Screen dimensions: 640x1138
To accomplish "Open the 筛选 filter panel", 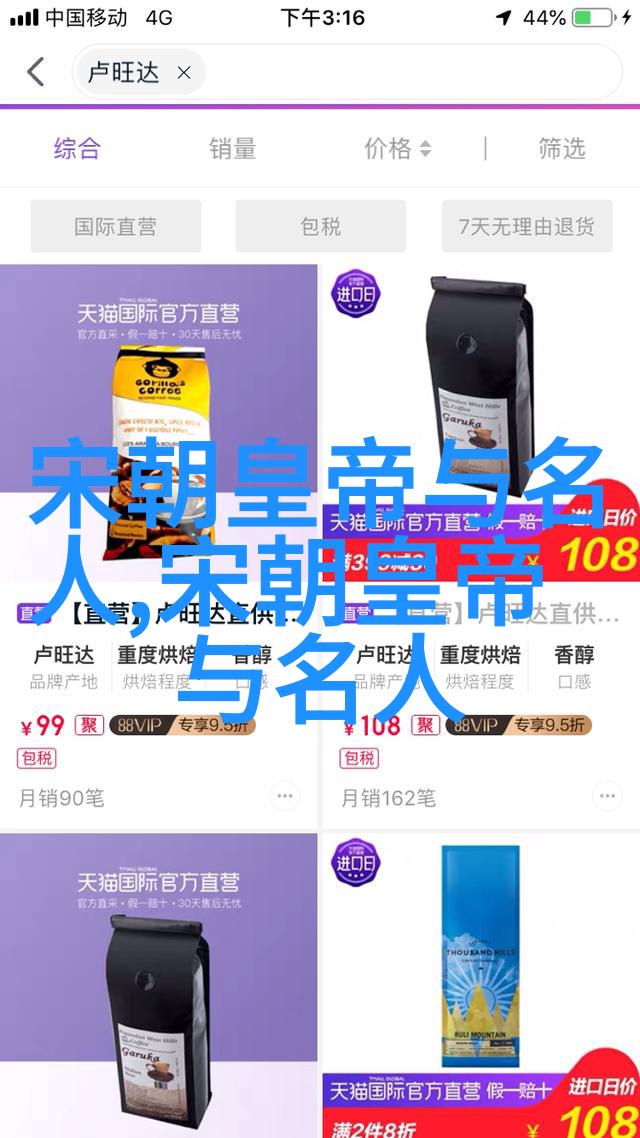I will pos(561,149).
